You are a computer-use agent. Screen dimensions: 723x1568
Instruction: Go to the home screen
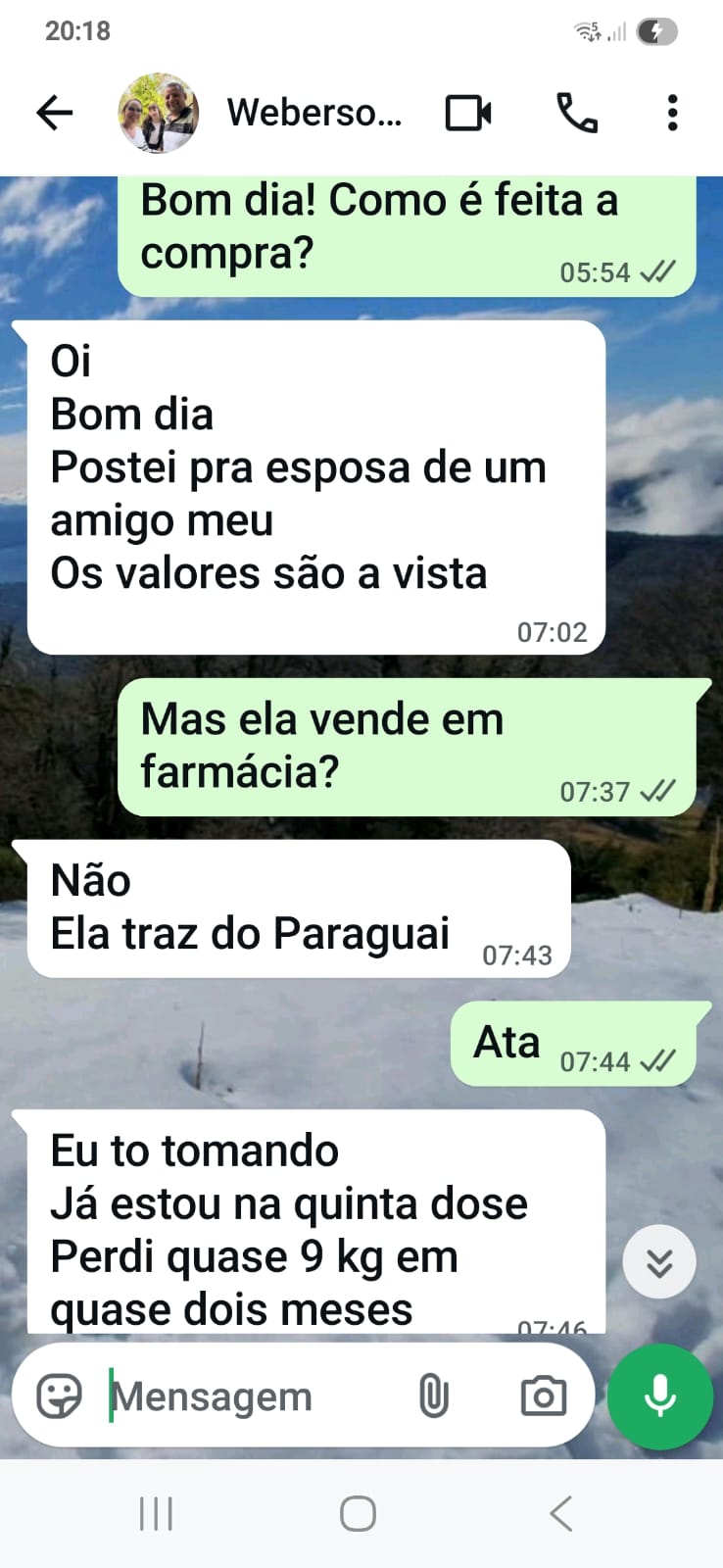pos(358,1514)
